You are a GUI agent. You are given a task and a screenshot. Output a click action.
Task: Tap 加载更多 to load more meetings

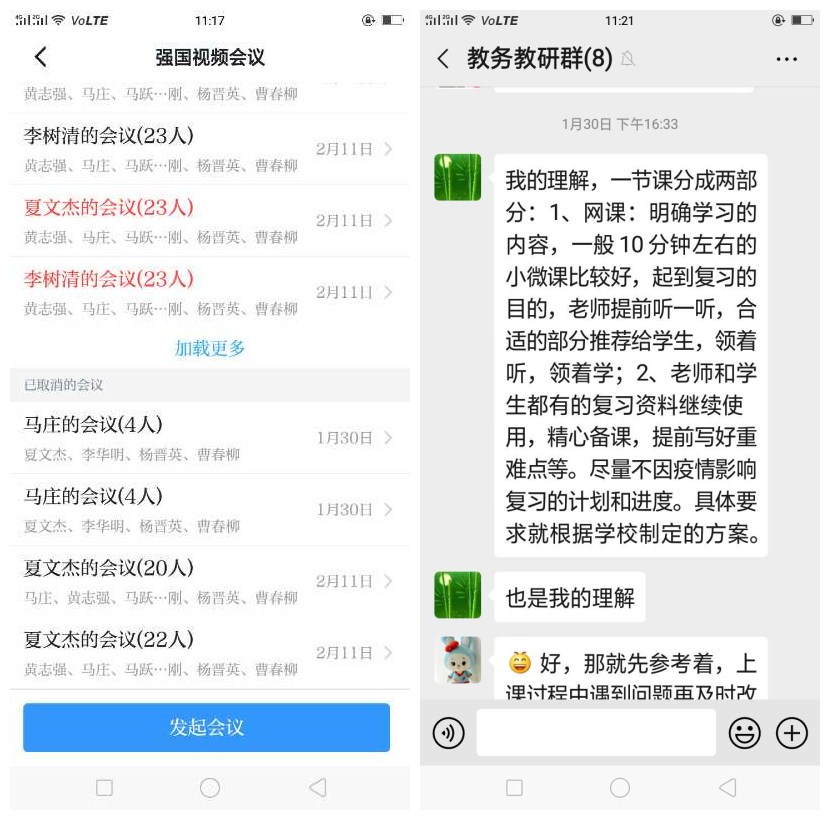[x=210, y=348]
